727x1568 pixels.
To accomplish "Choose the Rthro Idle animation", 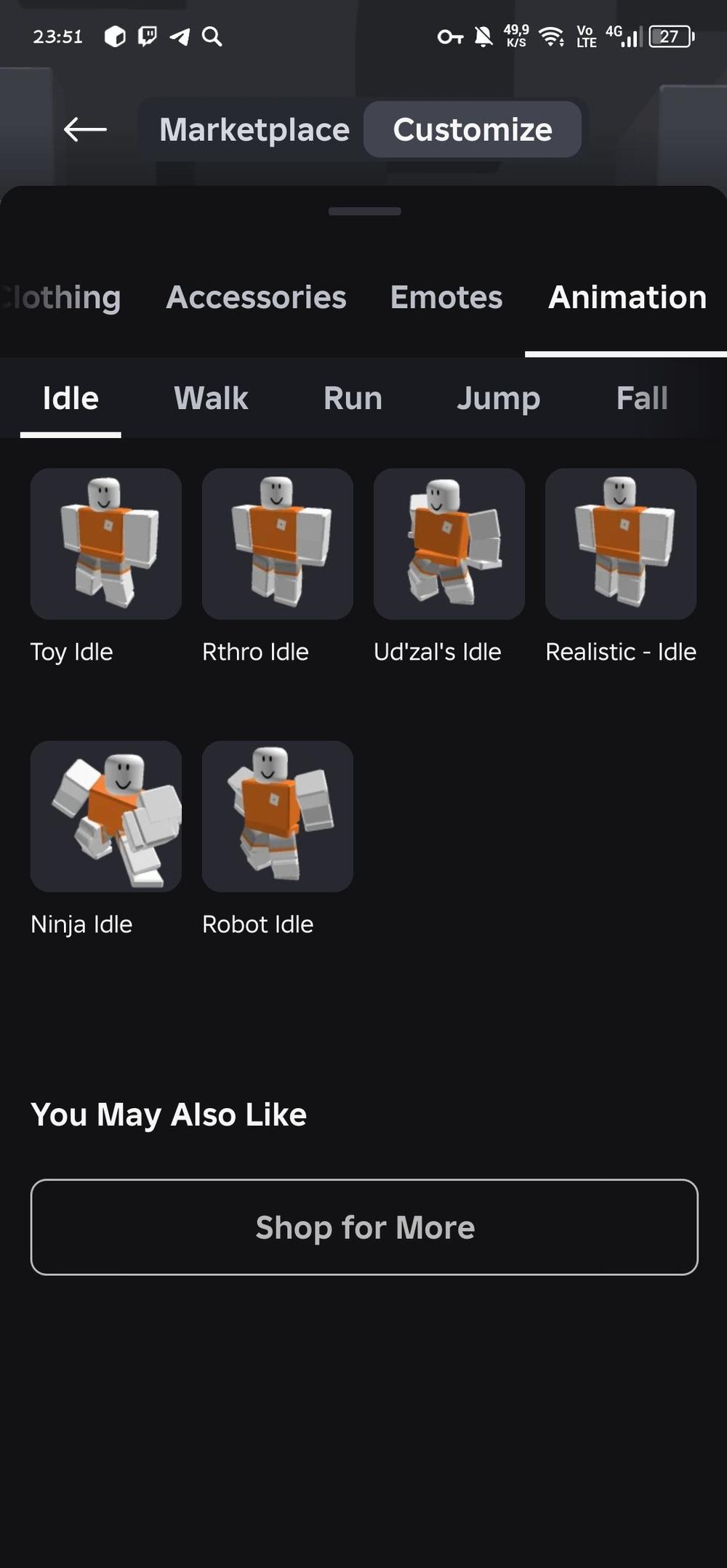I will coord(278,543).
